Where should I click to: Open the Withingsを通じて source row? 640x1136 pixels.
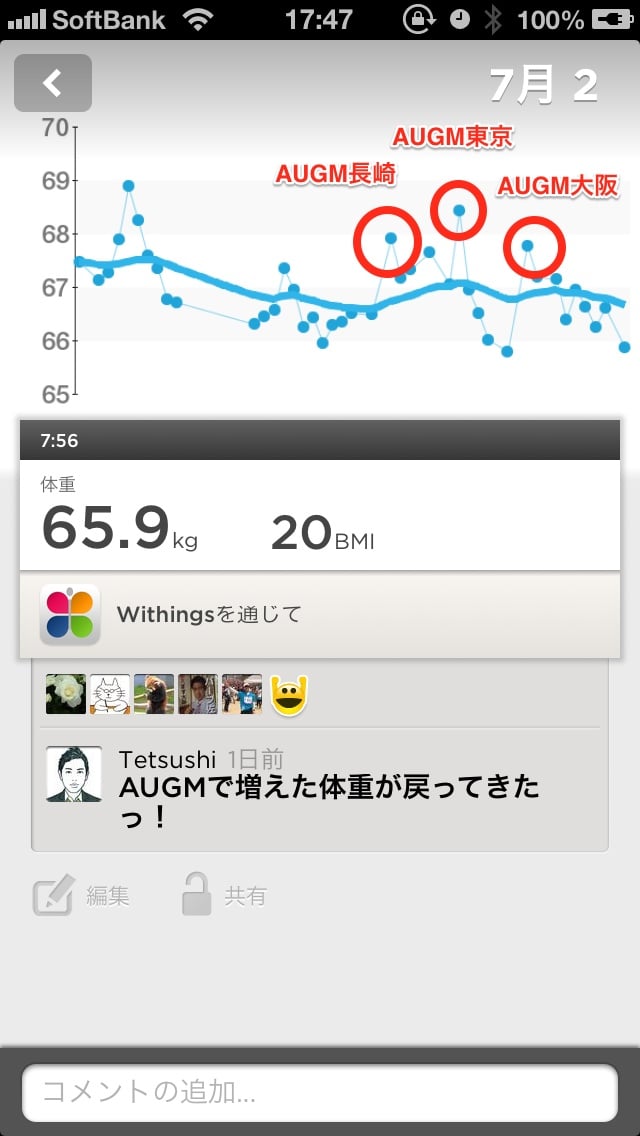tap(319, 614)
